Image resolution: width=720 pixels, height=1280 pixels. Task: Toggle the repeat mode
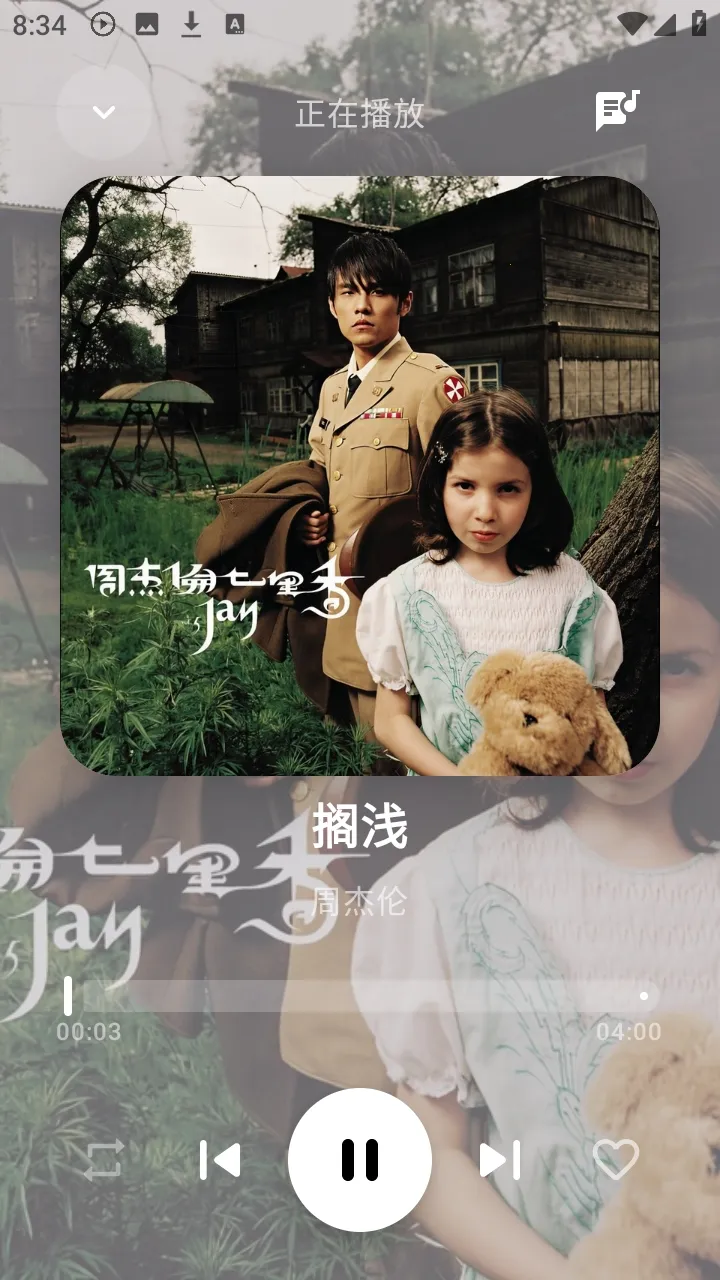pos(103,1160)
